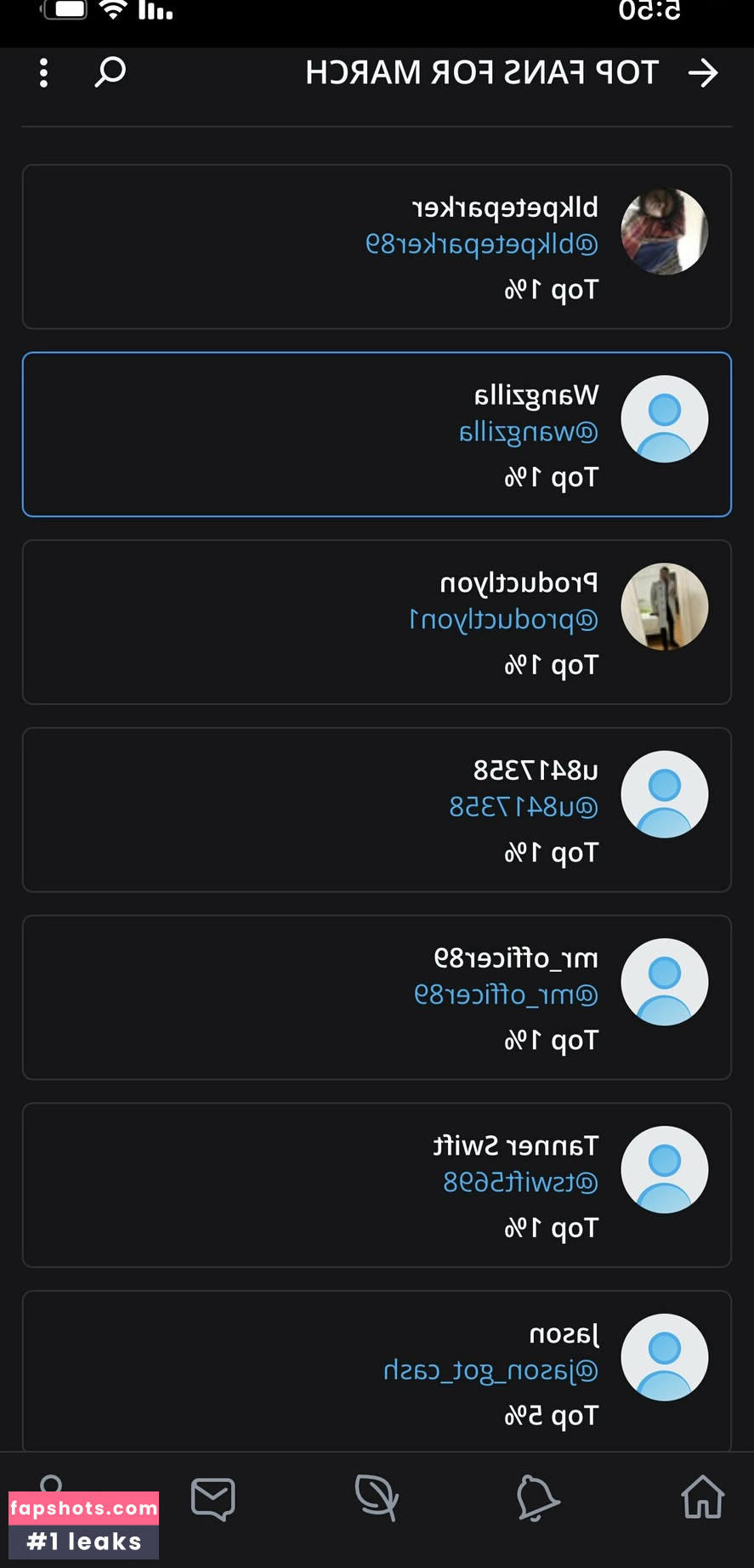
Task: Switch to the messages tab
Action: pyautogui.click(x=213, y=1497)
